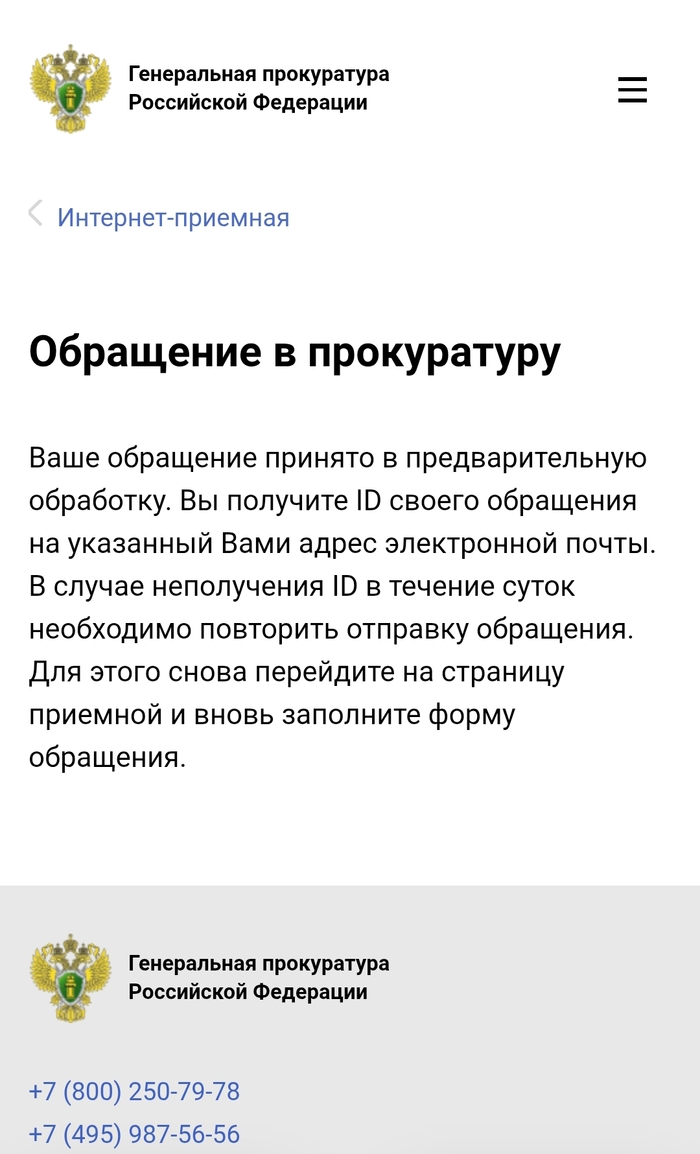Go back to Интернет-приемная

pos(172,217)
